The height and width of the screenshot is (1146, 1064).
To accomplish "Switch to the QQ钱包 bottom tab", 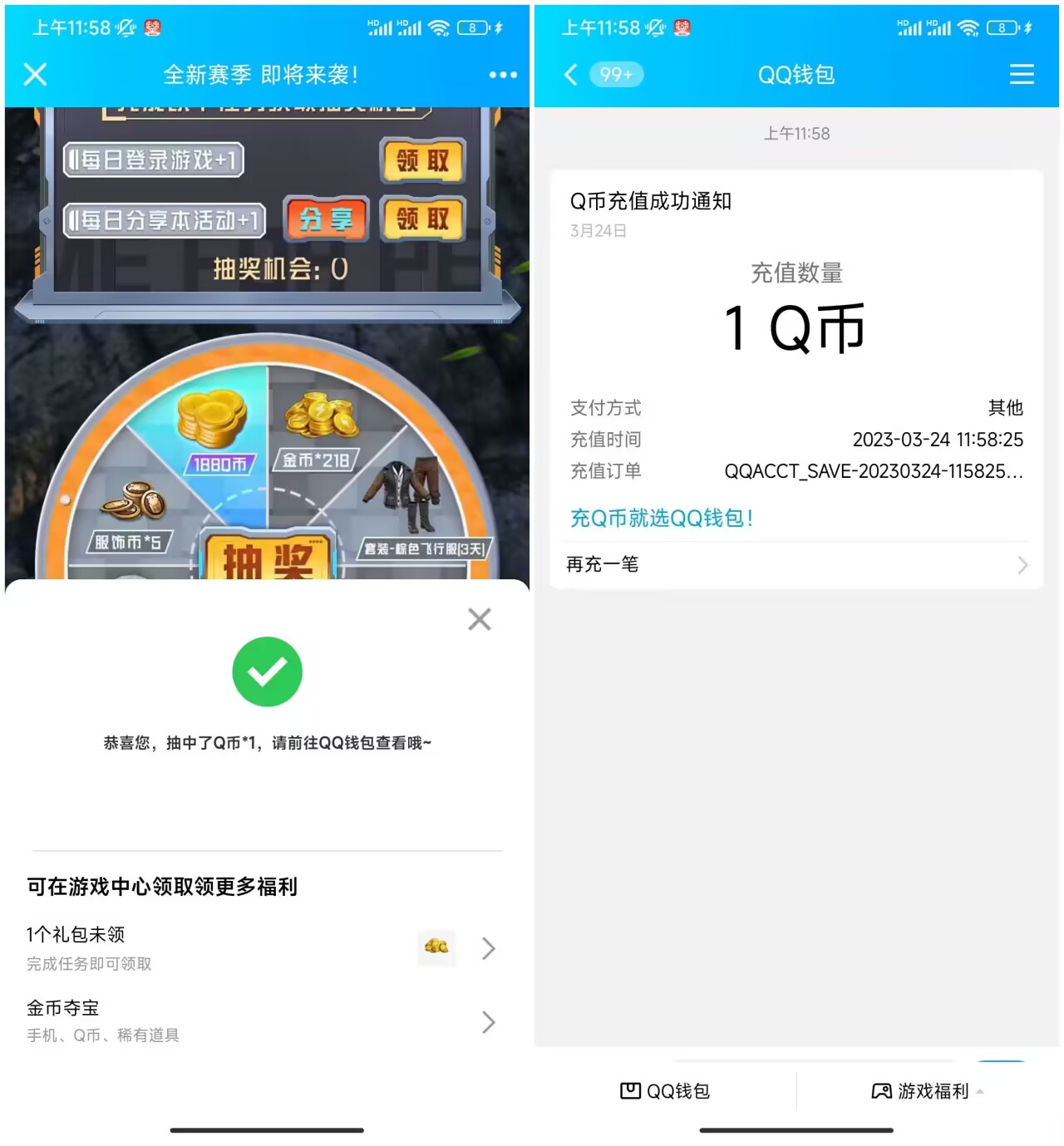I will (x=665, y=1091).
